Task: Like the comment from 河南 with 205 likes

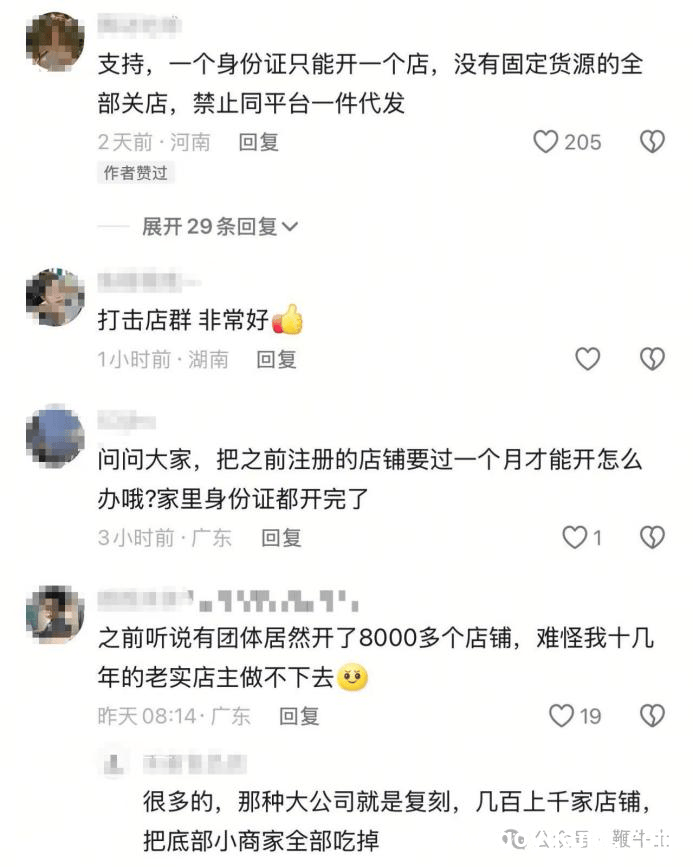Action: click(545, 142)
